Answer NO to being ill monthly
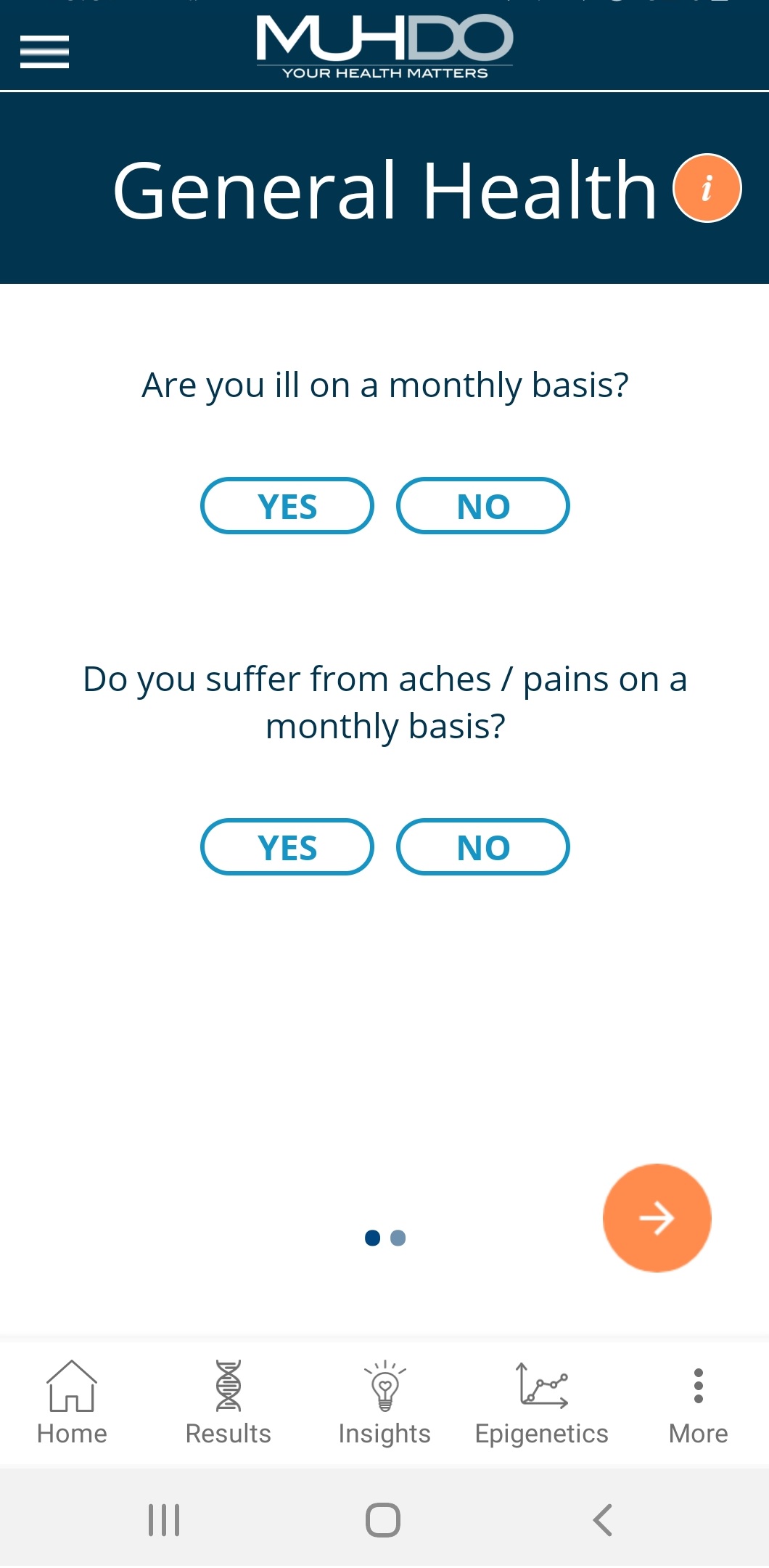 coord(483,506)
